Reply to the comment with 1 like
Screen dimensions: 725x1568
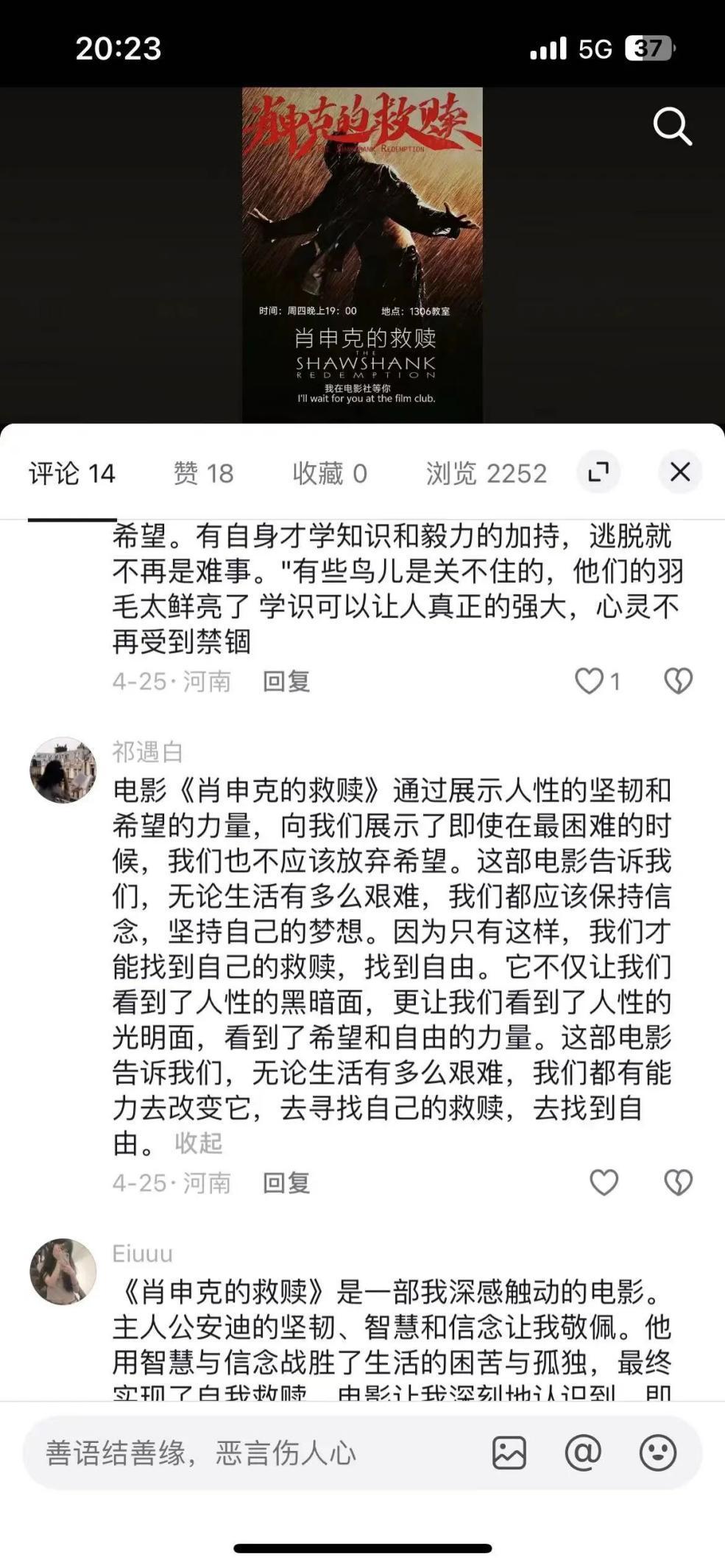[x=286, y=681]
